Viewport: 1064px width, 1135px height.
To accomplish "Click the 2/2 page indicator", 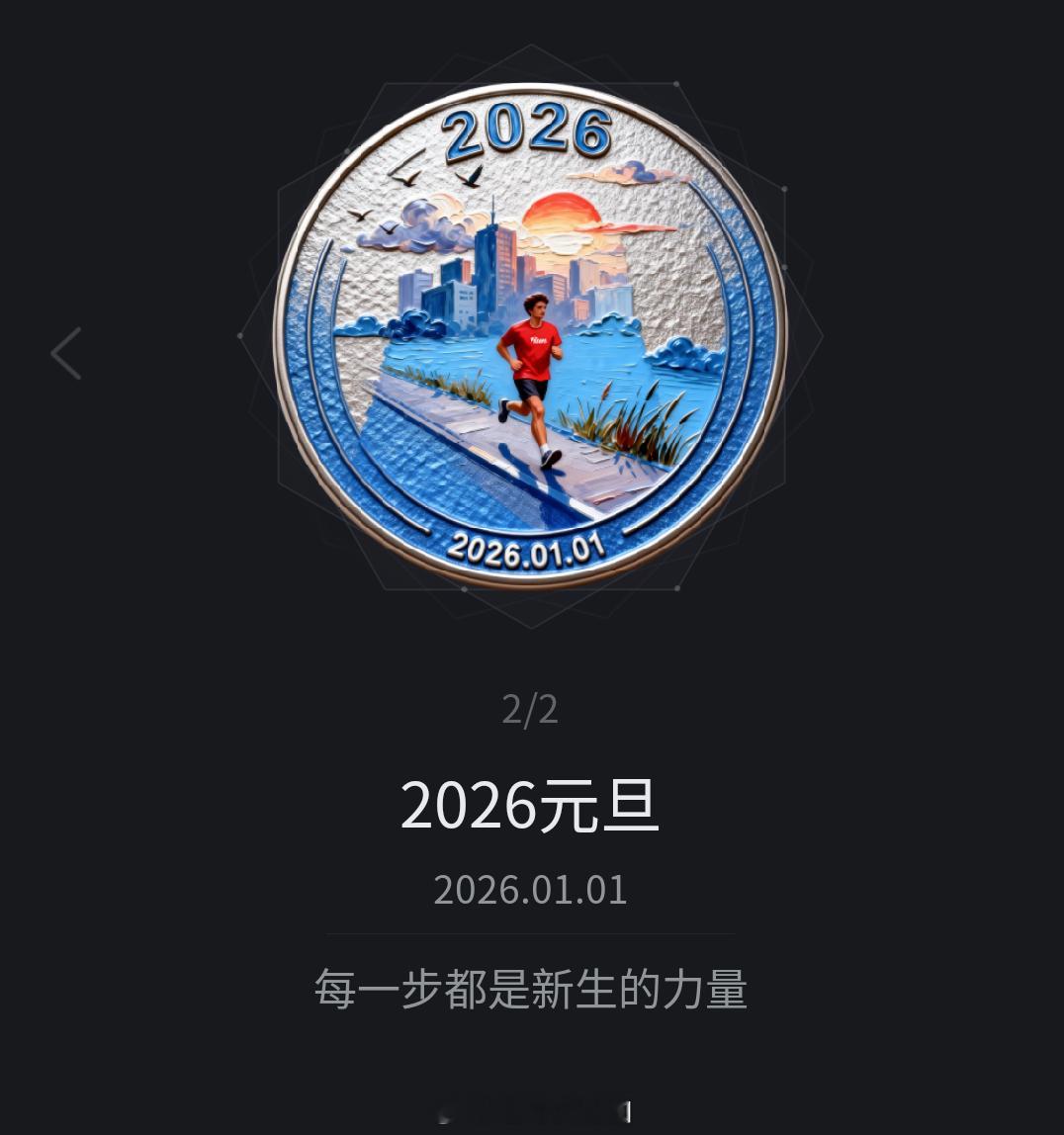I will 529,708.
